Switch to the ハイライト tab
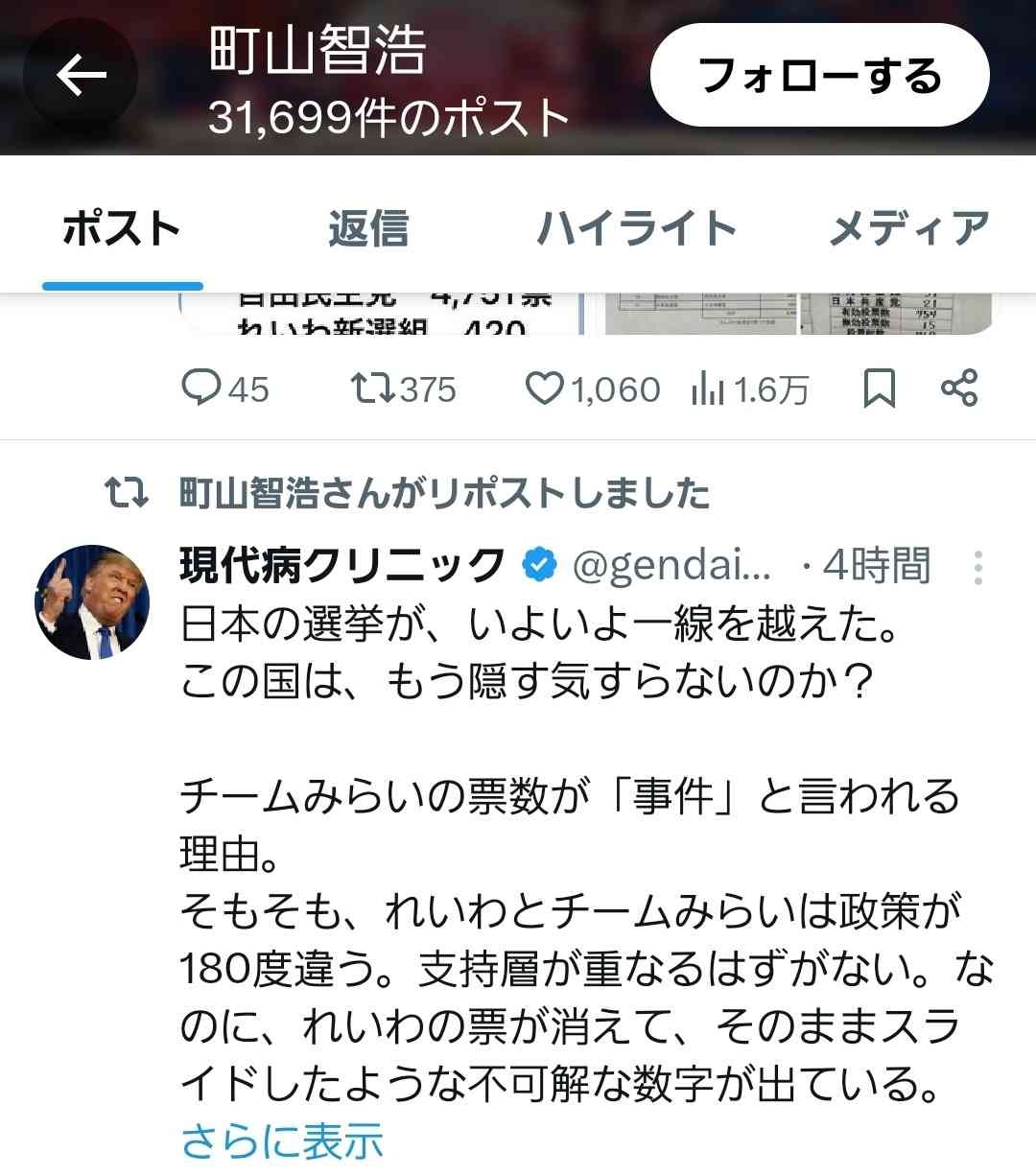Viewport: 1036px width, 1176px height. [x=636, y=229]
